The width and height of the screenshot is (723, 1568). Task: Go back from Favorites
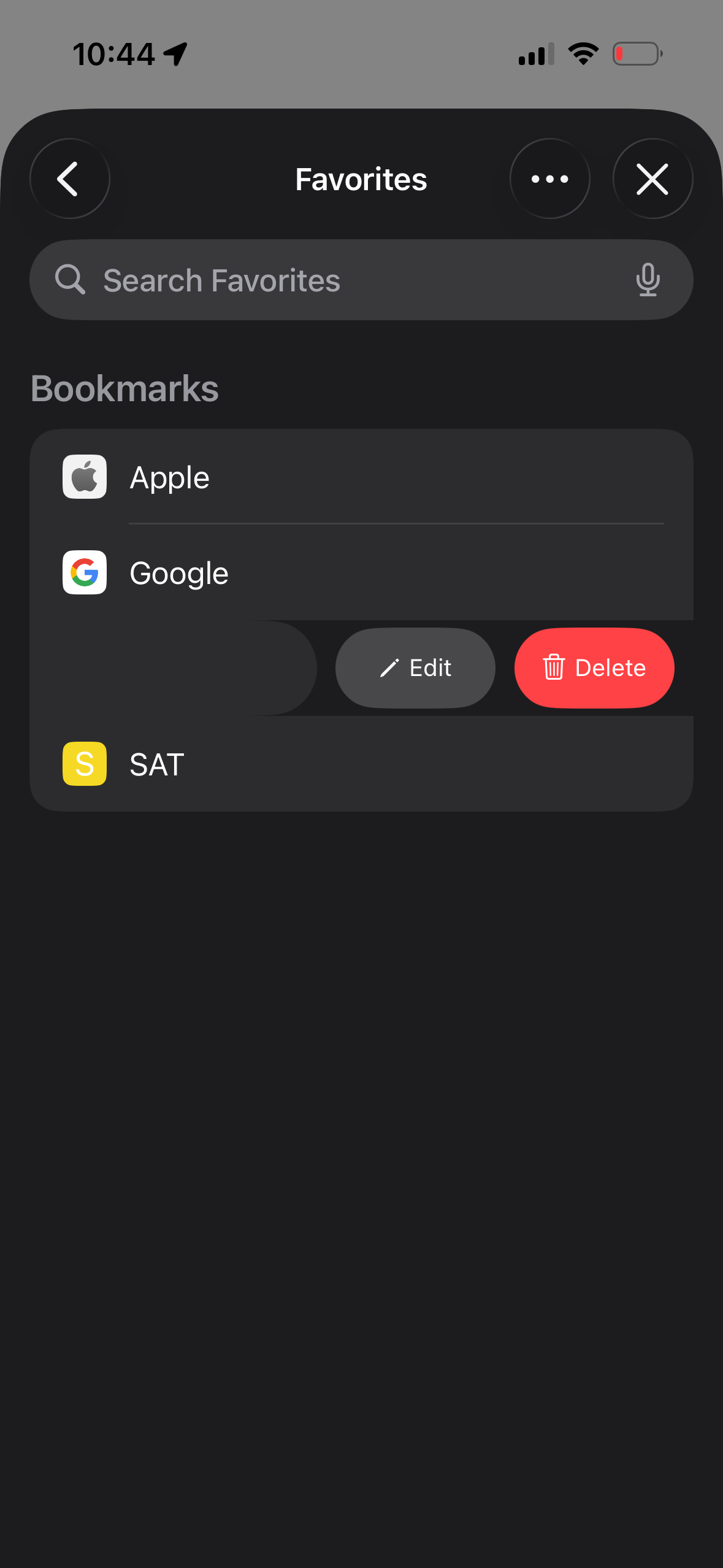click(69, 179)
